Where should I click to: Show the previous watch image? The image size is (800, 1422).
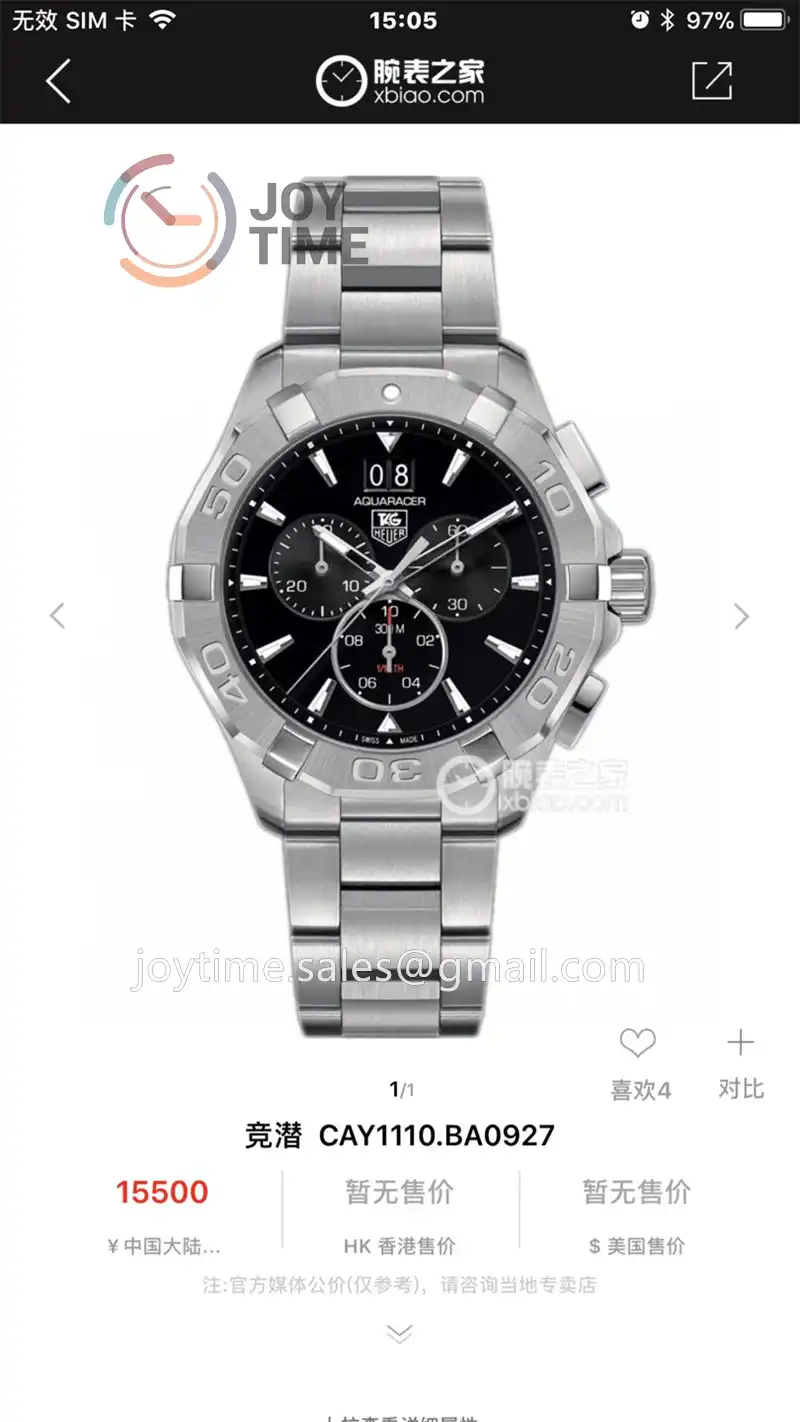[x=57, y=616]
